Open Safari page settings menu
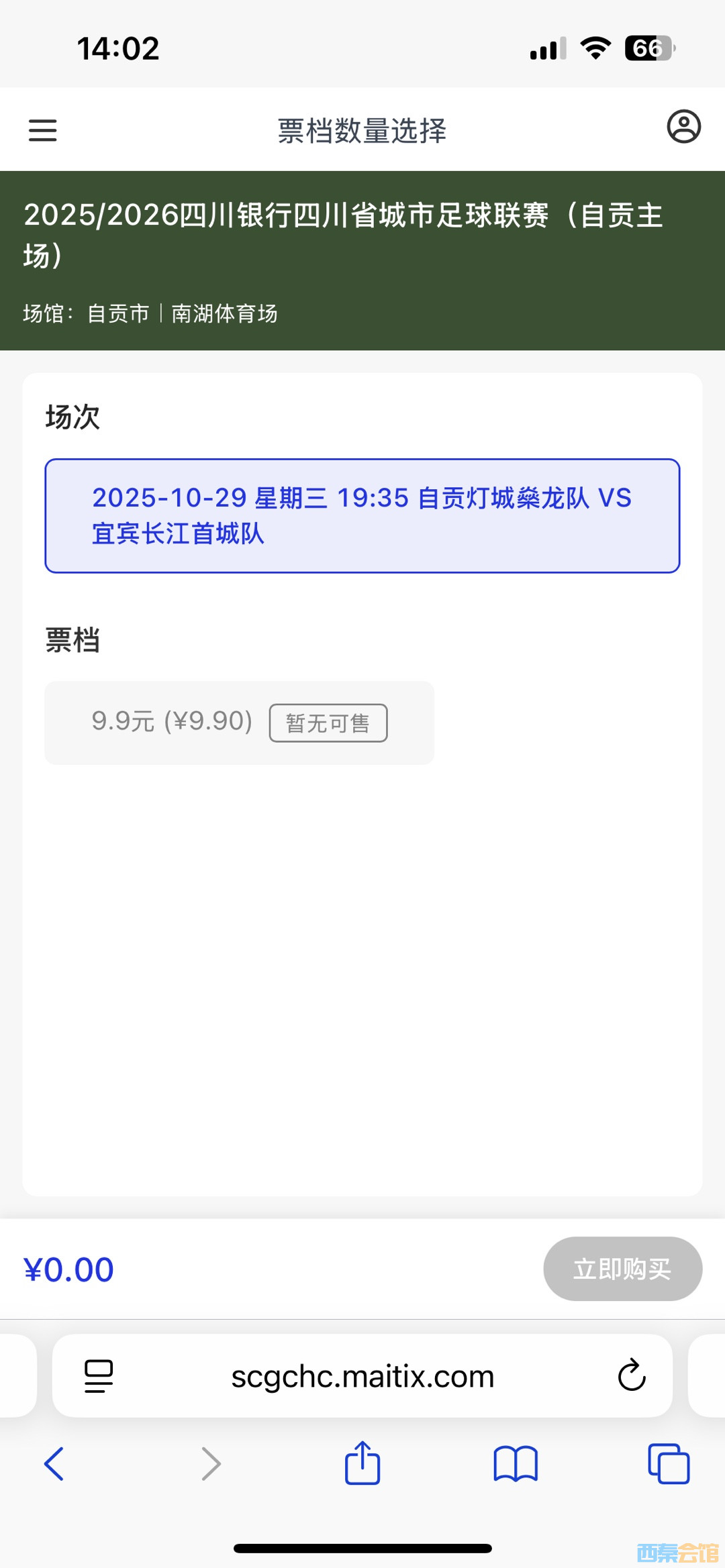Viewport: 725px width, 1568px height. pyautogui.click(x=99, y=1376)
